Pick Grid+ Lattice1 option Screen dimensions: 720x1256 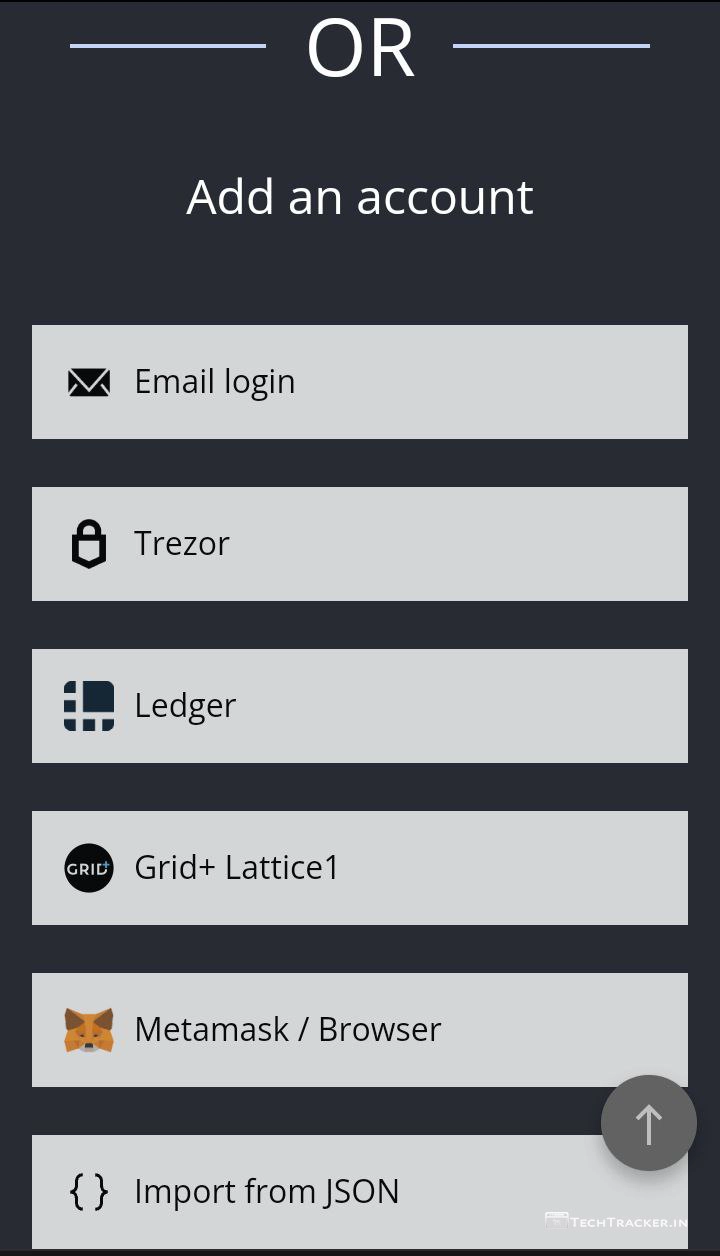pos(359,868)
